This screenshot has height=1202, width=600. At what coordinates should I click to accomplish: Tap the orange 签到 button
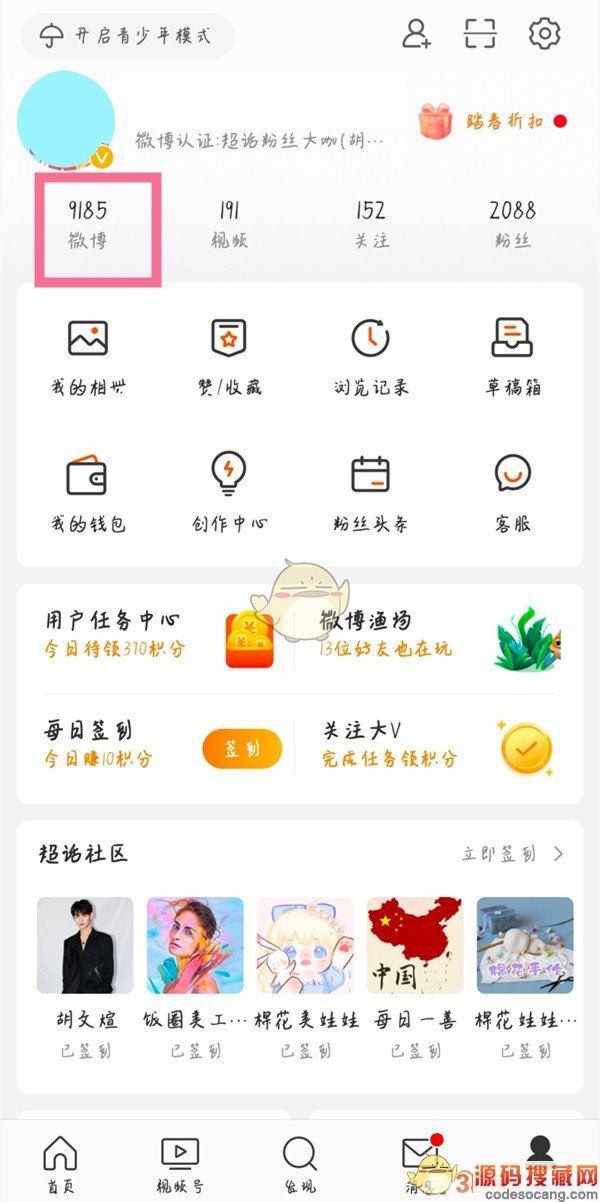[x=242, y=749]
